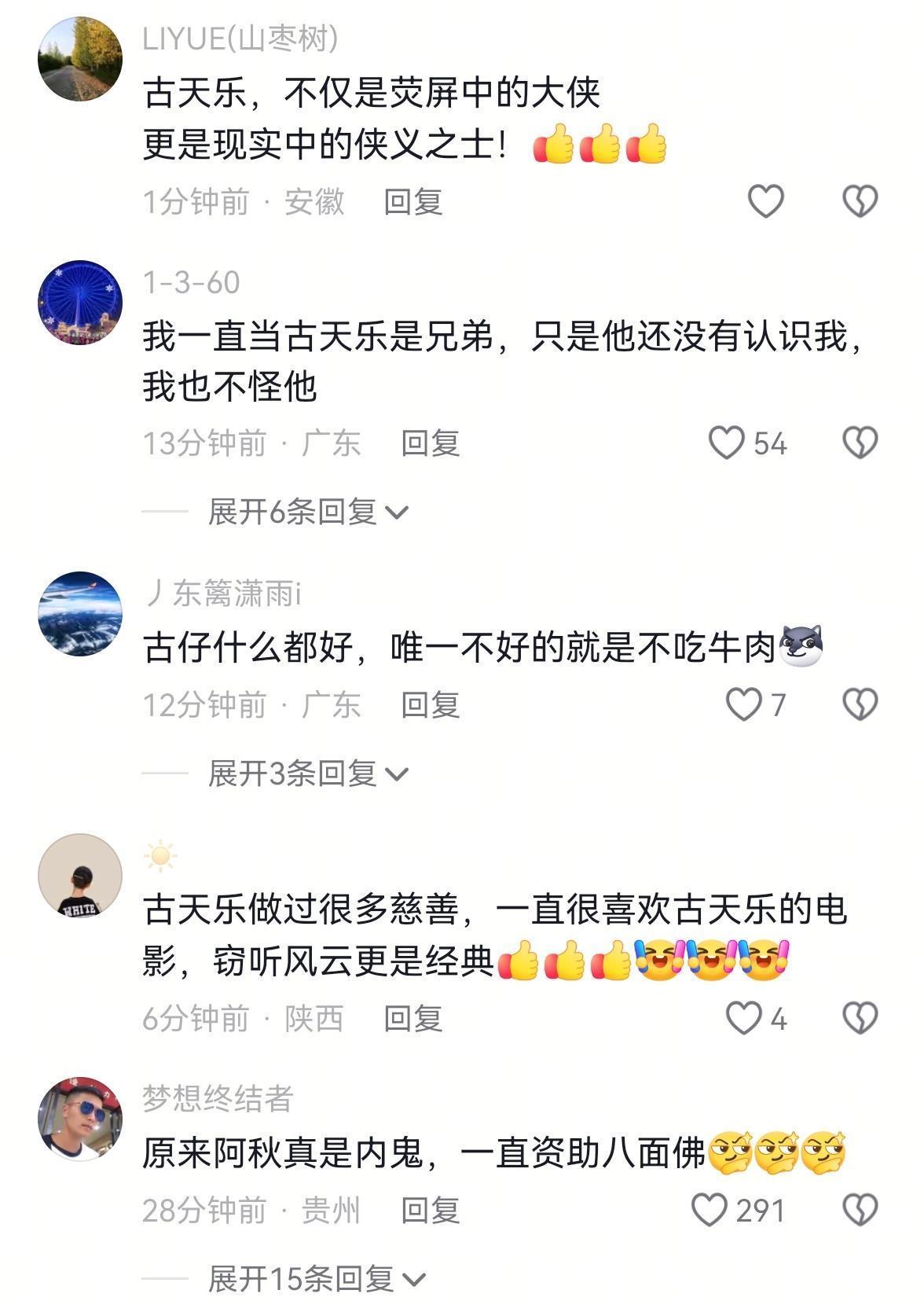
Task: Expand 展开3条回复 replies
Action: [x=308, y=774]
